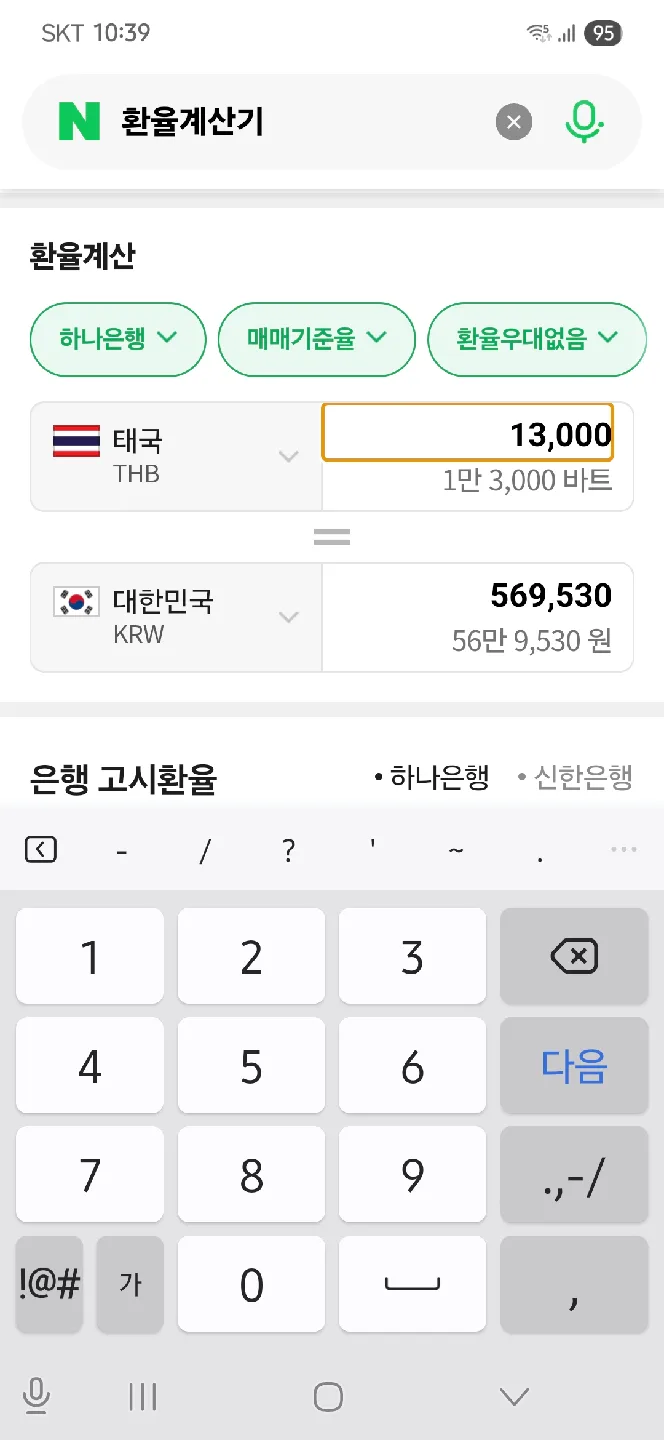Hide the keyboard with the down arrow
The width and height of the screenshot is (664, 1440).
pos(514,1397)
